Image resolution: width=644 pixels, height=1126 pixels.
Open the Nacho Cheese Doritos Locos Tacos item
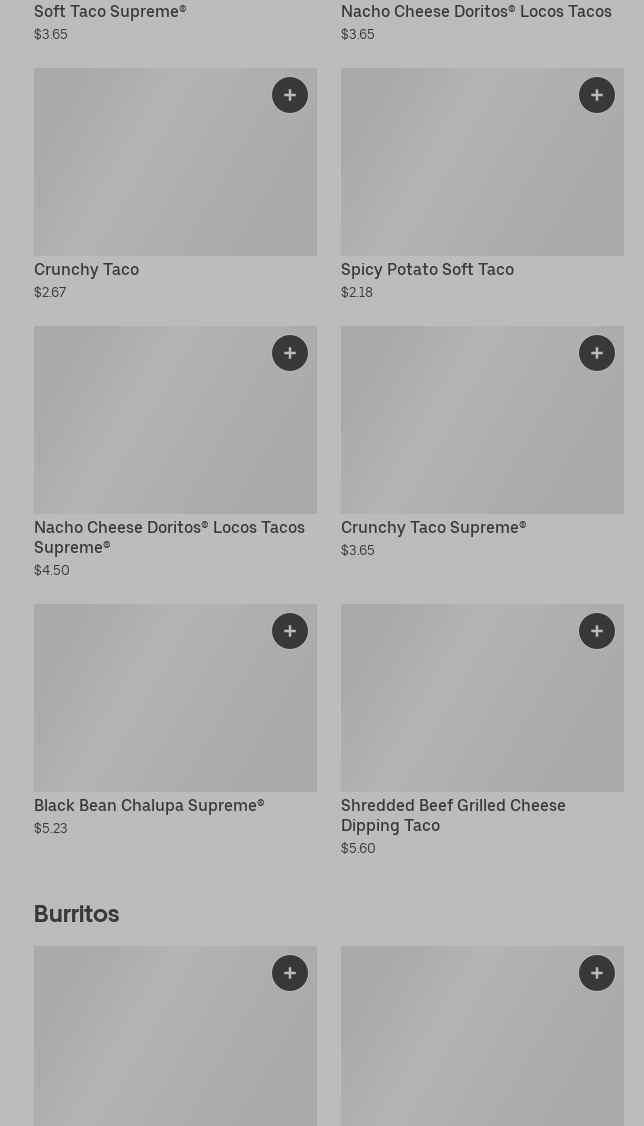476,12
